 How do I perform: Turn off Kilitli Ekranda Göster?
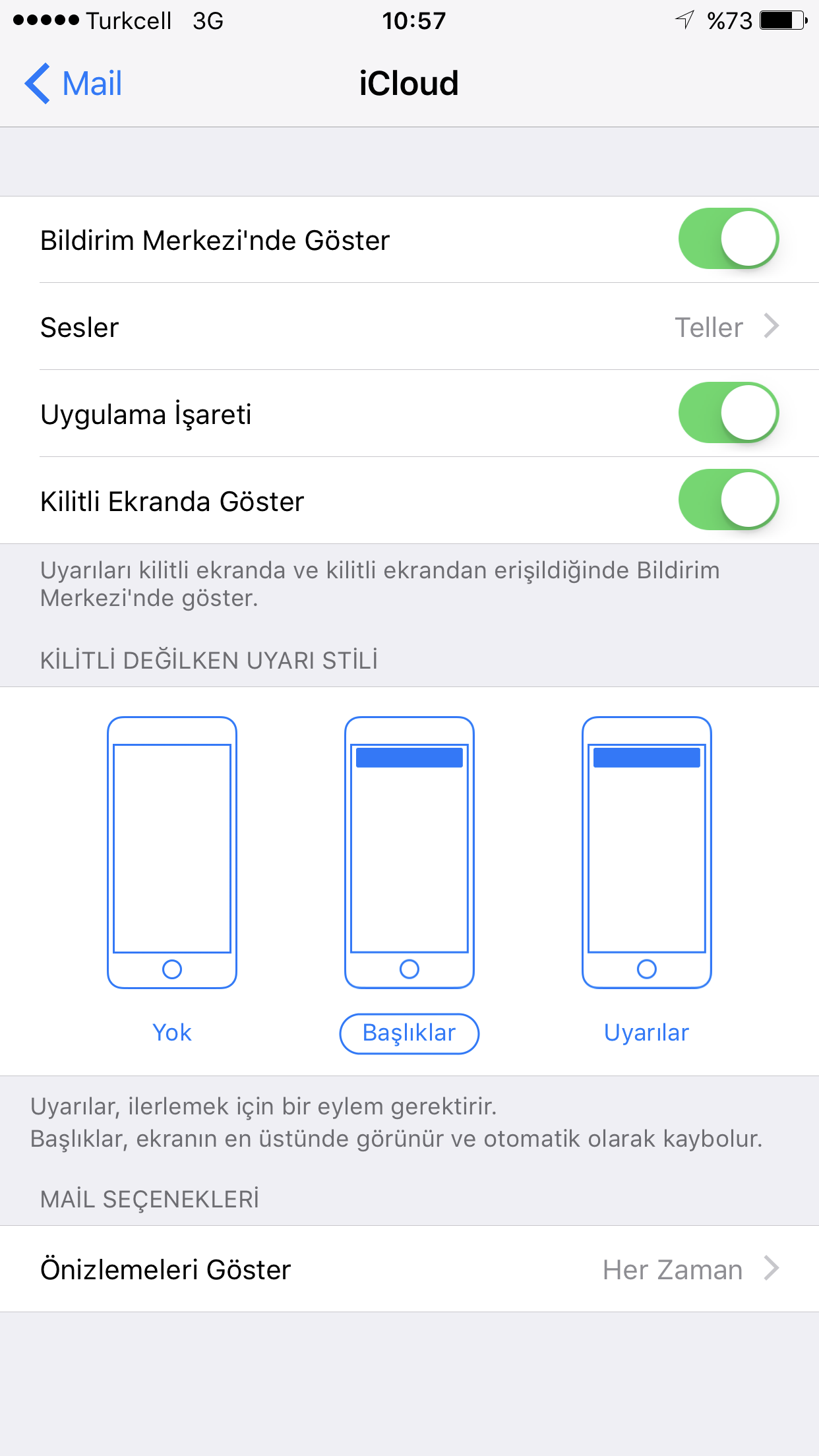(728, 500)
